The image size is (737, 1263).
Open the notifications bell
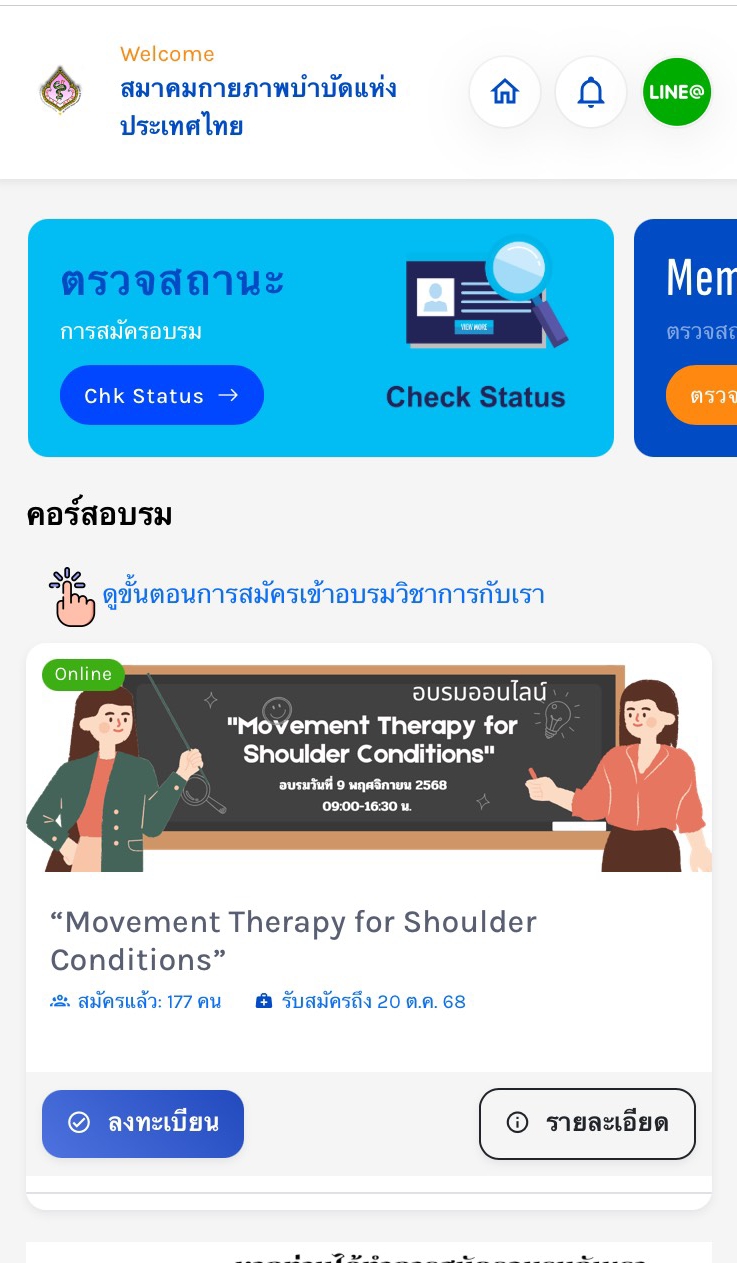point(591,92)
